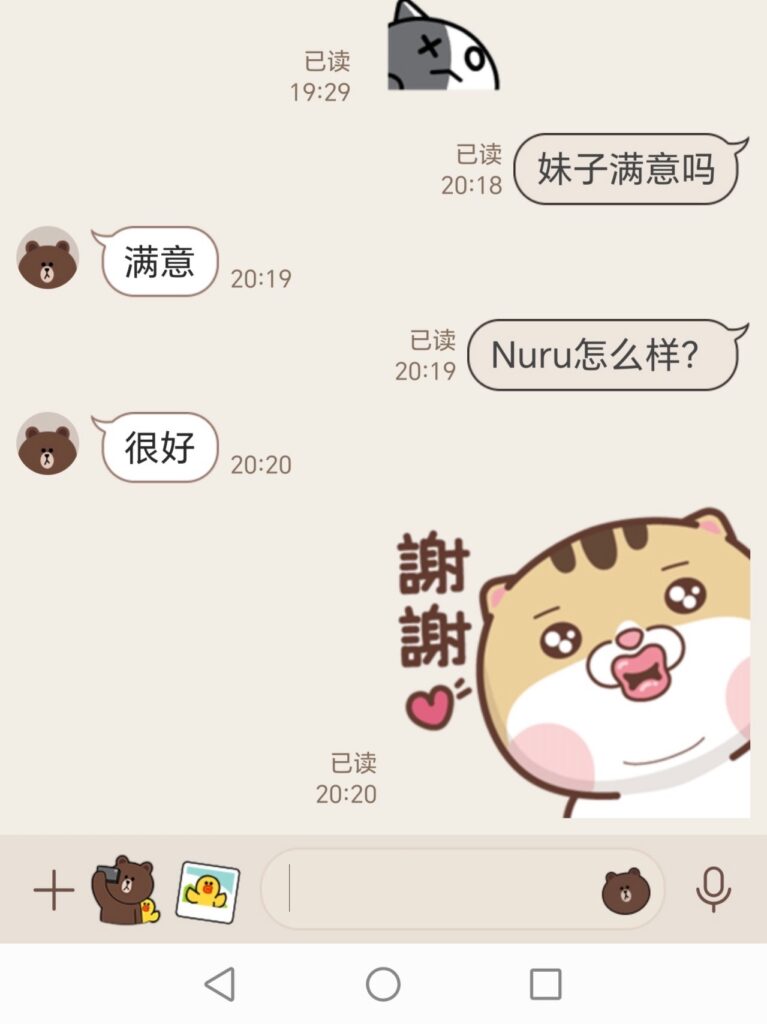Tap the microphone to record voice

(x=713, y=889)
